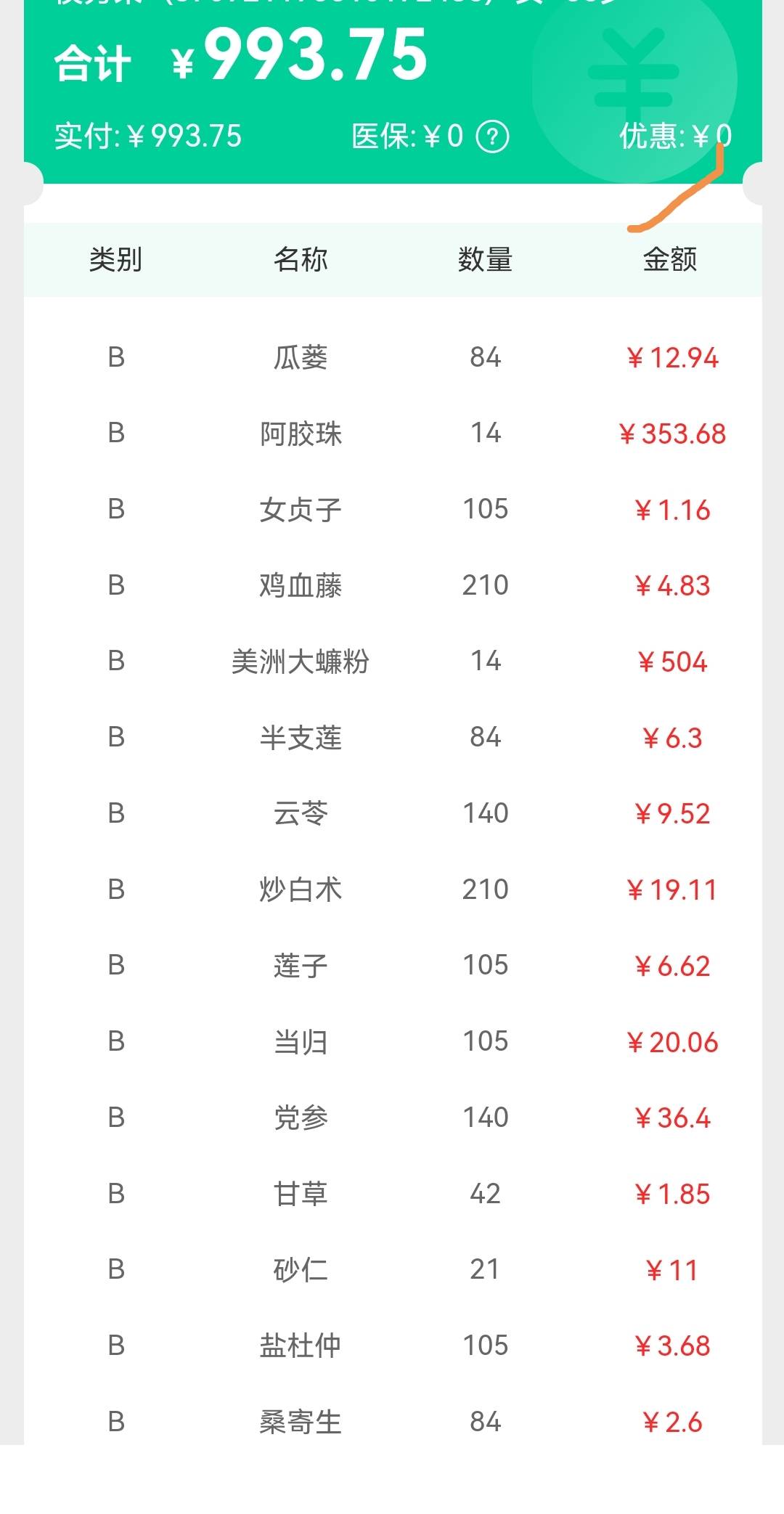Click the 实付:¥993.75 paid amount
The width and height of the screenshot is (784, 1514).
click(x=149, y=135)
